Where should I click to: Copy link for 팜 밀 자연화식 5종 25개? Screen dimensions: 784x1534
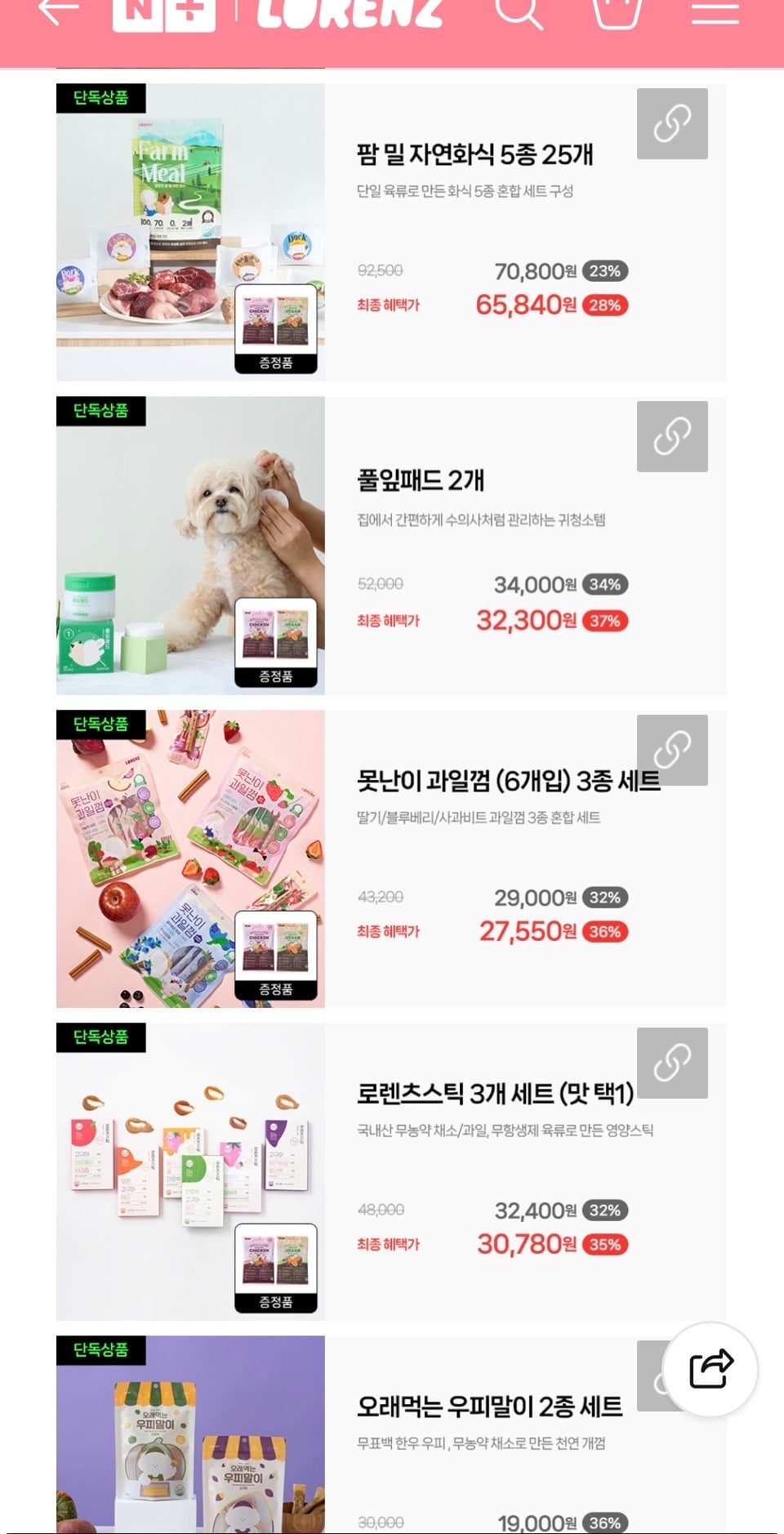pyautogui.click(x=672, y=123)
